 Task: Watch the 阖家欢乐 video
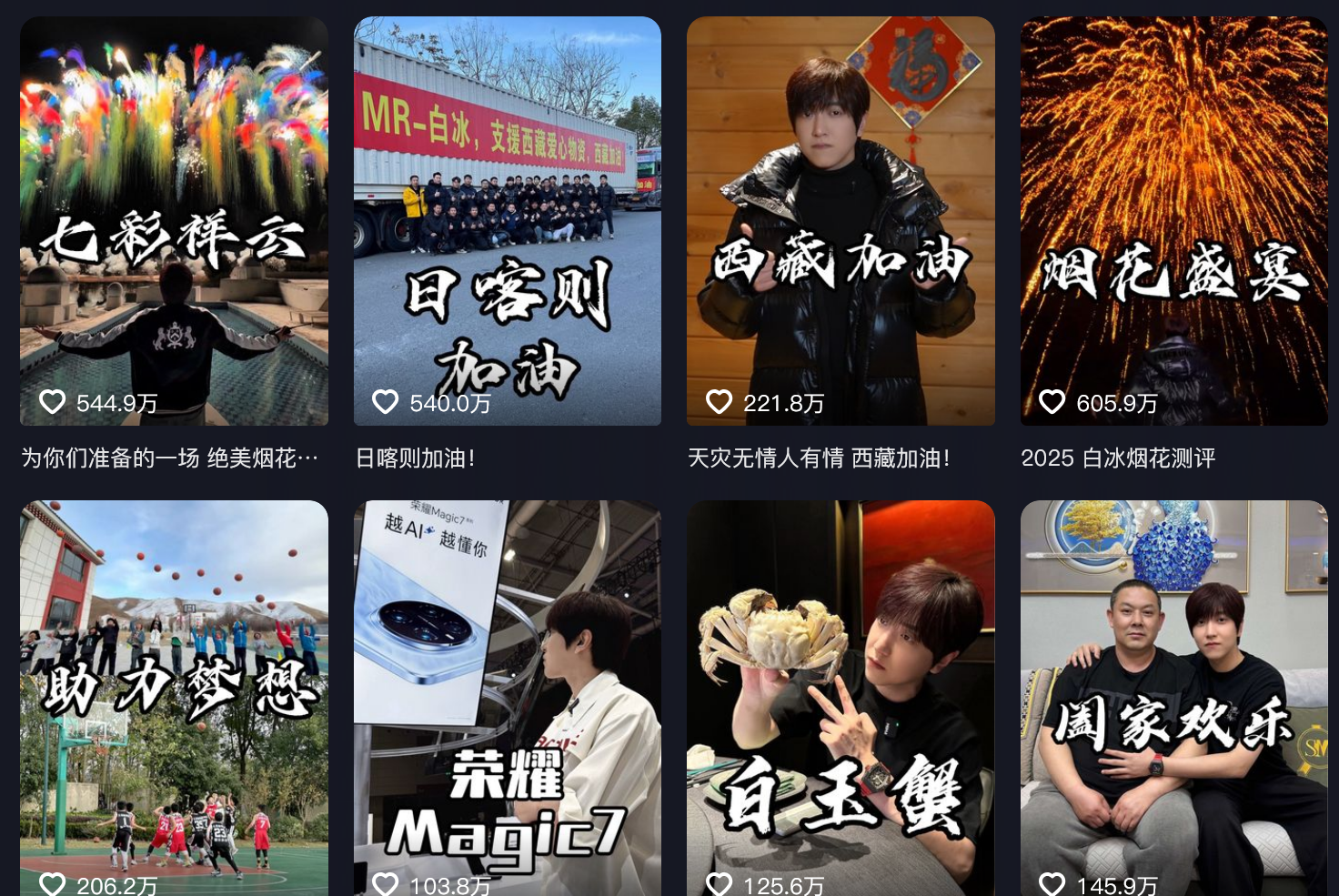click(x=1173, y=698)
